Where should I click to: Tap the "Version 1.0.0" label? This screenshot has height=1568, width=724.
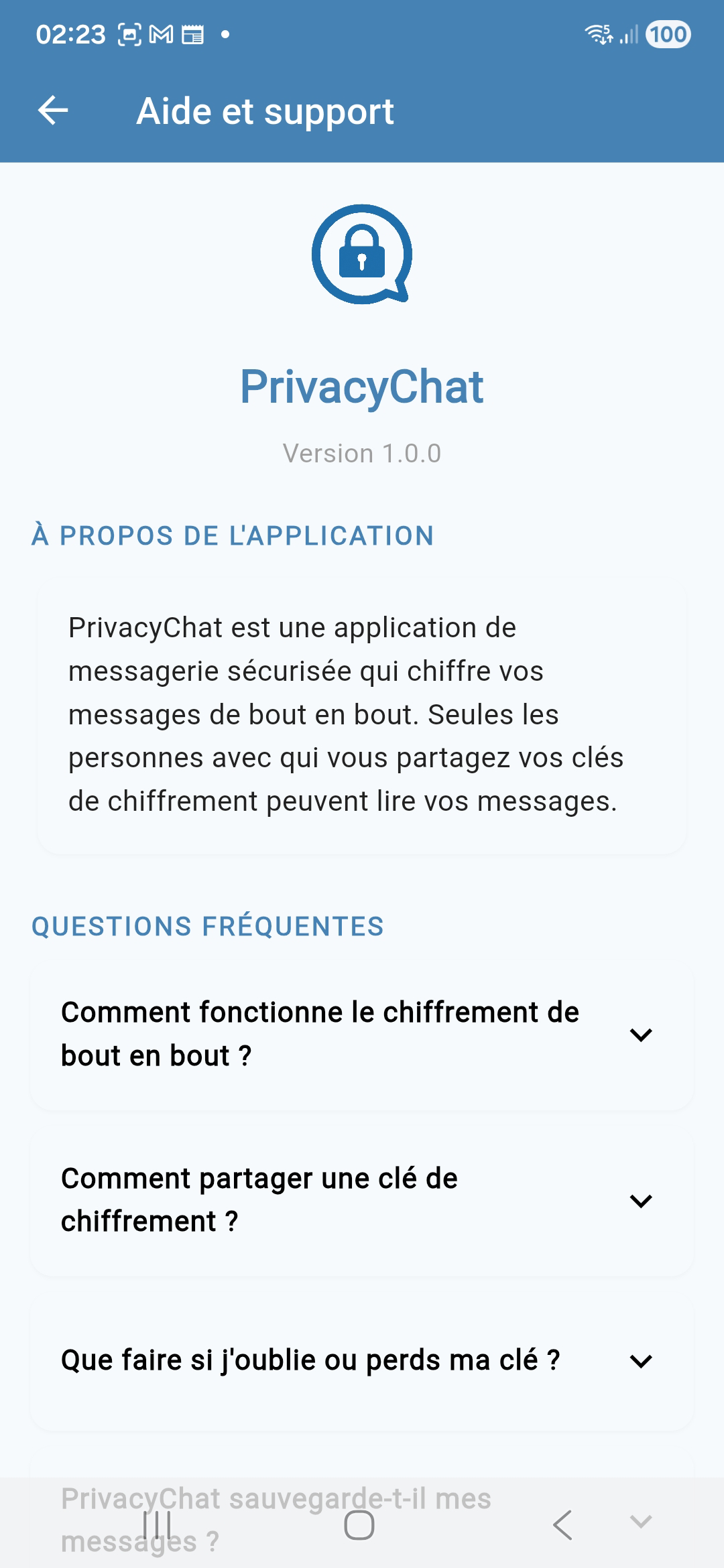coord(361,453)
